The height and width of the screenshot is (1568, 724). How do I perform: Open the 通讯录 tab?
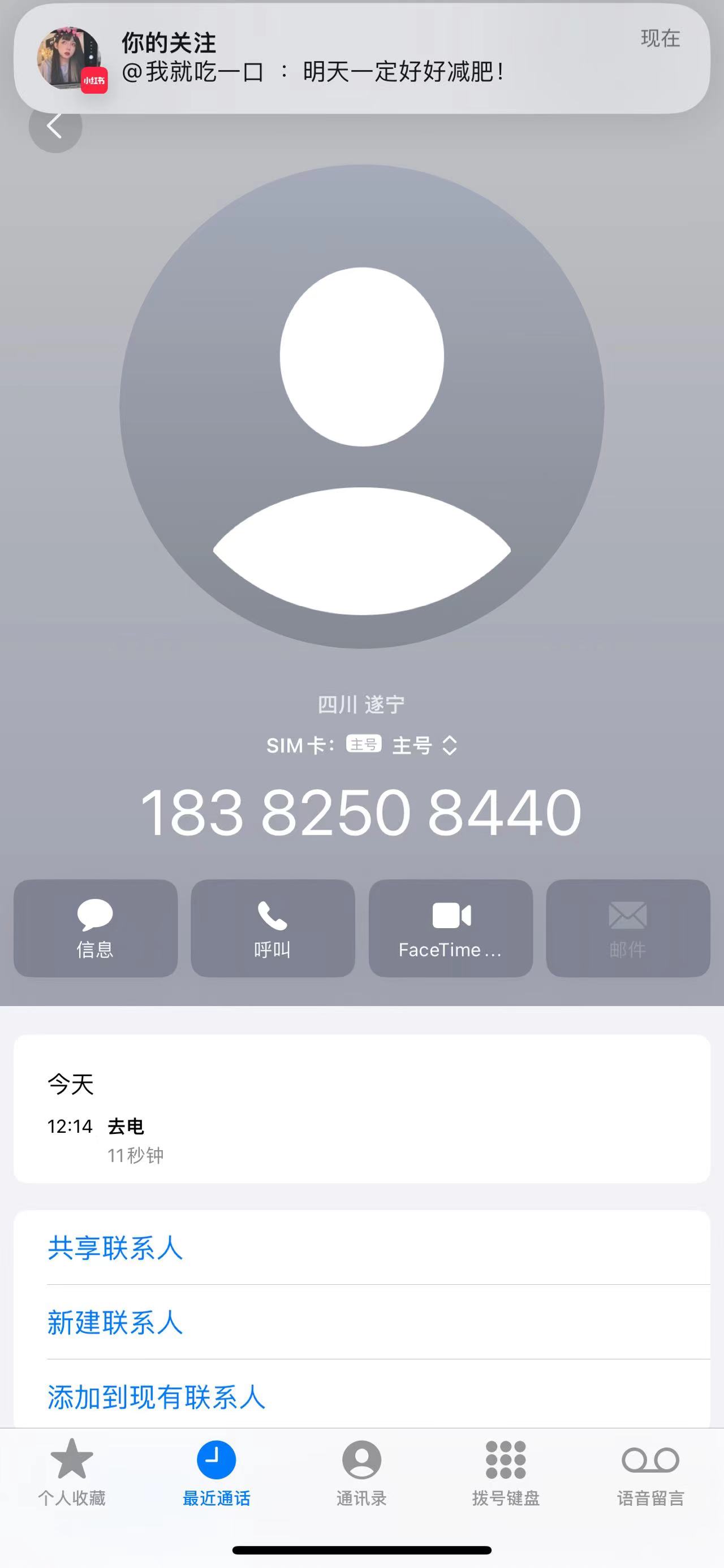(361, 1473)
